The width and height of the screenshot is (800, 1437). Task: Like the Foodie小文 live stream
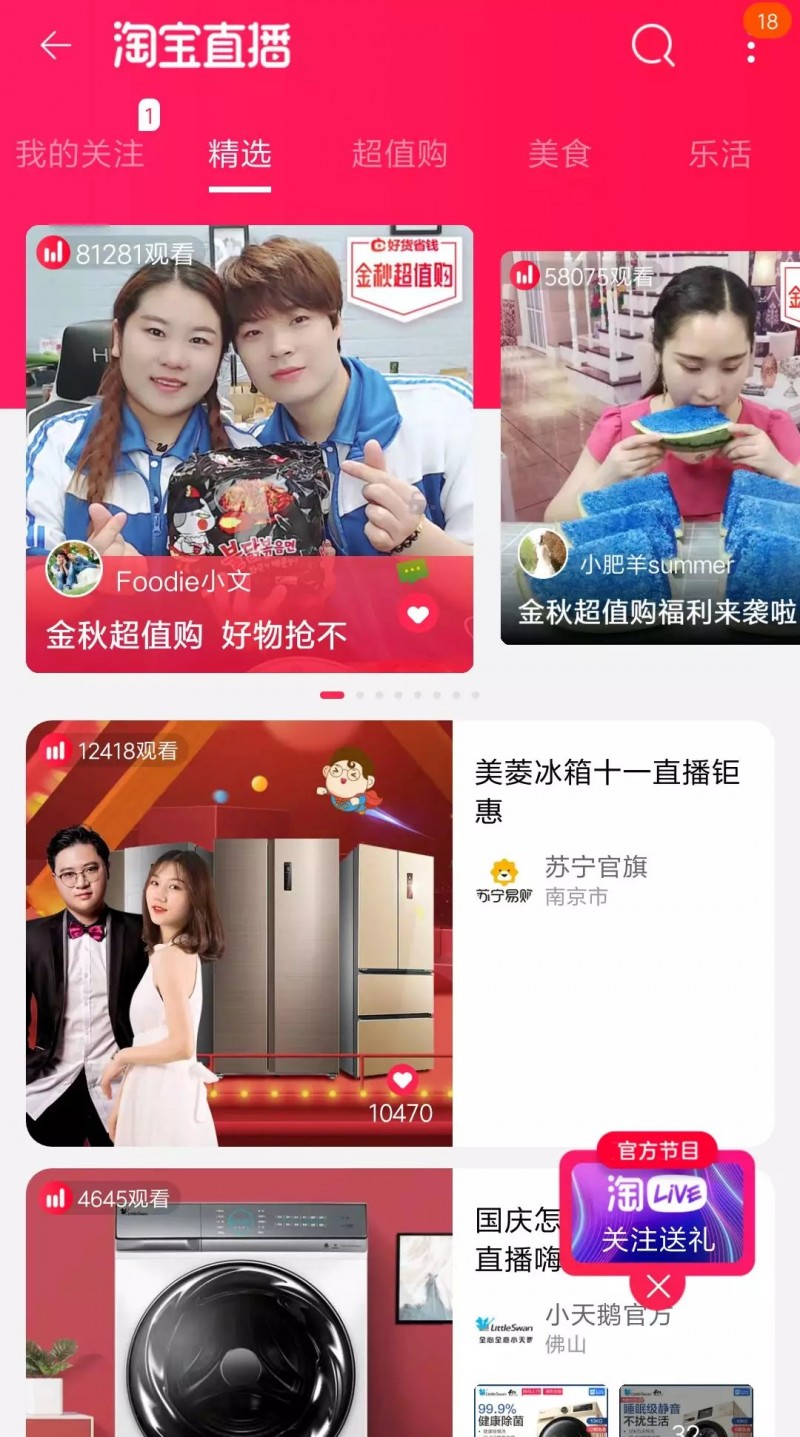click(418, 613)
